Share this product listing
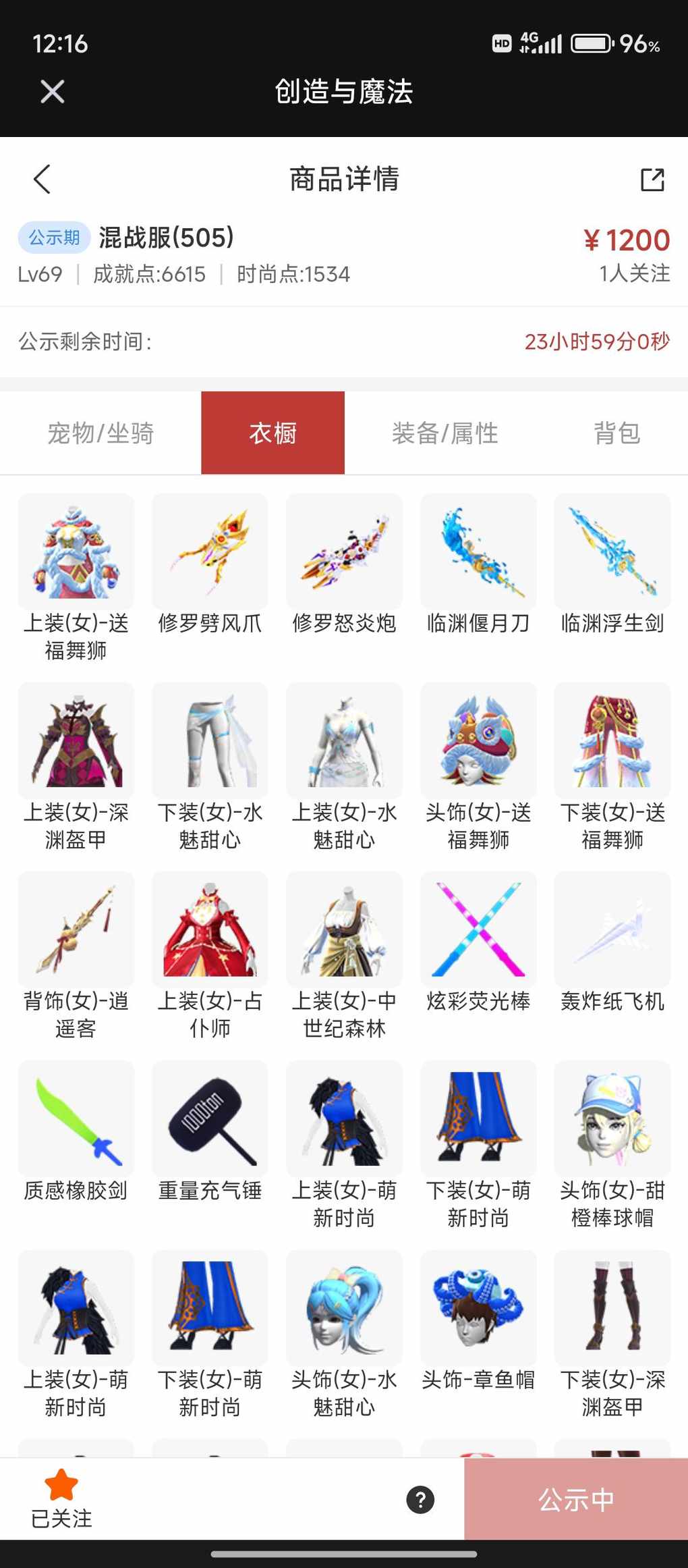The height and width of the screenshot is (1568, 688). click(x=652, y=180)
